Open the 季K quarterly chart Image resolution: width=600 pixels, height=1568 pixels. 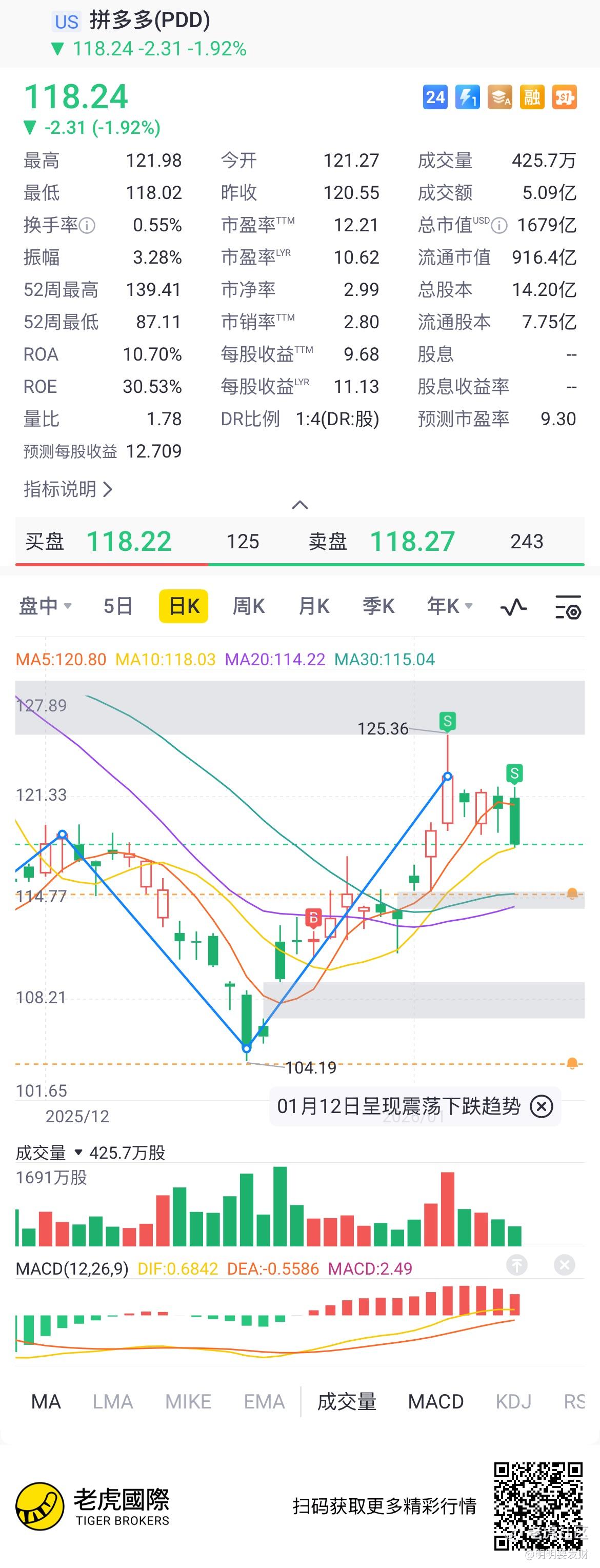tap(378, 606)
